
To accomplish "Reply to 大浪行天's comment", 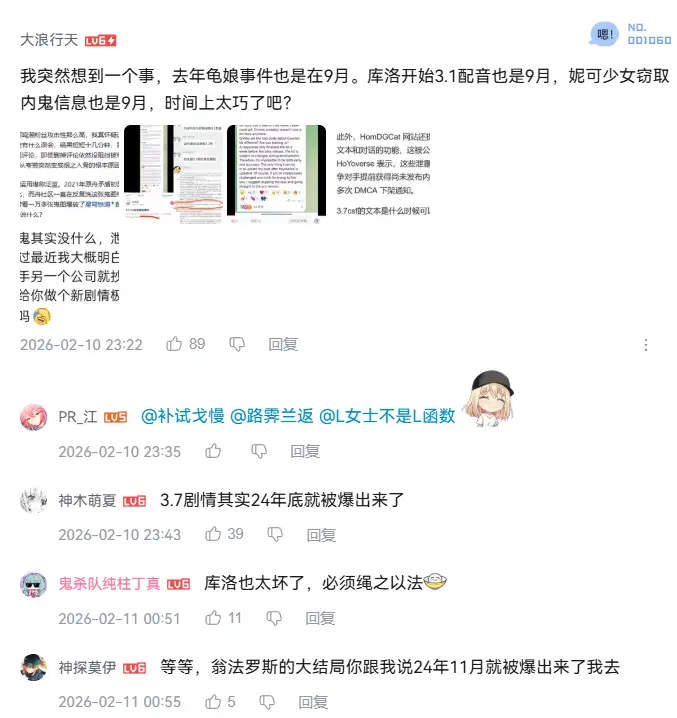I will [283, 344].
